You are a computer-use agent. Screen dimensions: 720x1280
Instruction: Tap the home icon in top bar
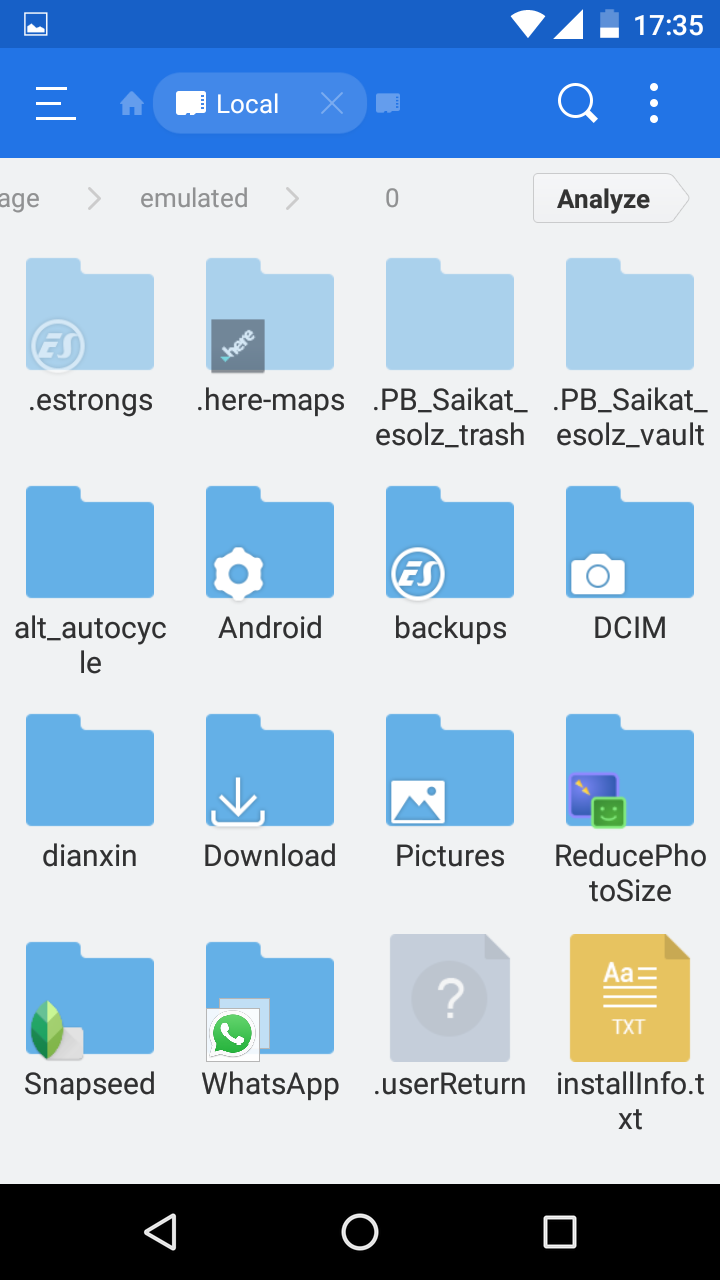coord(132,104)
